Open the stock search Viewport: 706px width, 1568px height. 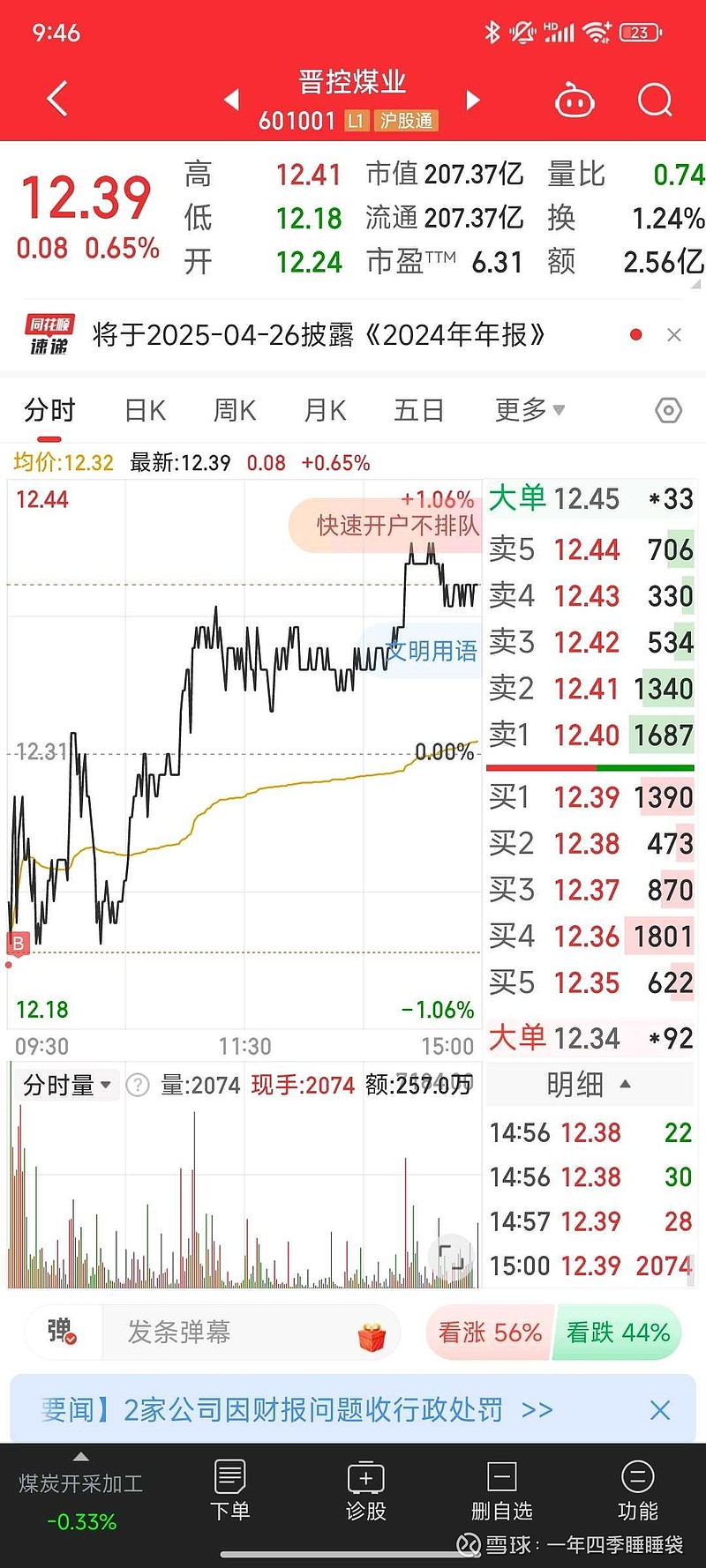(655, 100)
